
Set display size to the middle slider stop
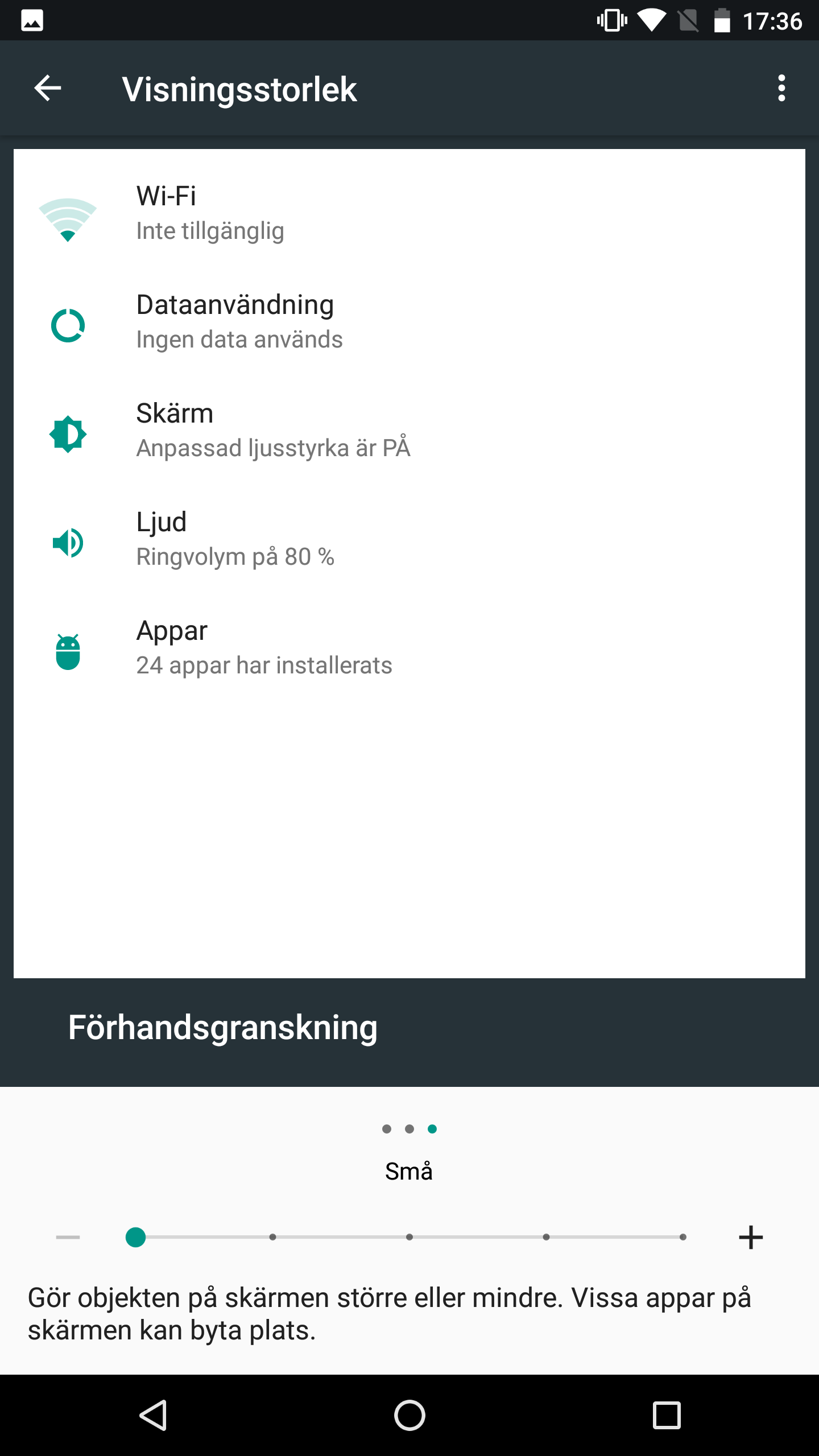[409, 1237]
